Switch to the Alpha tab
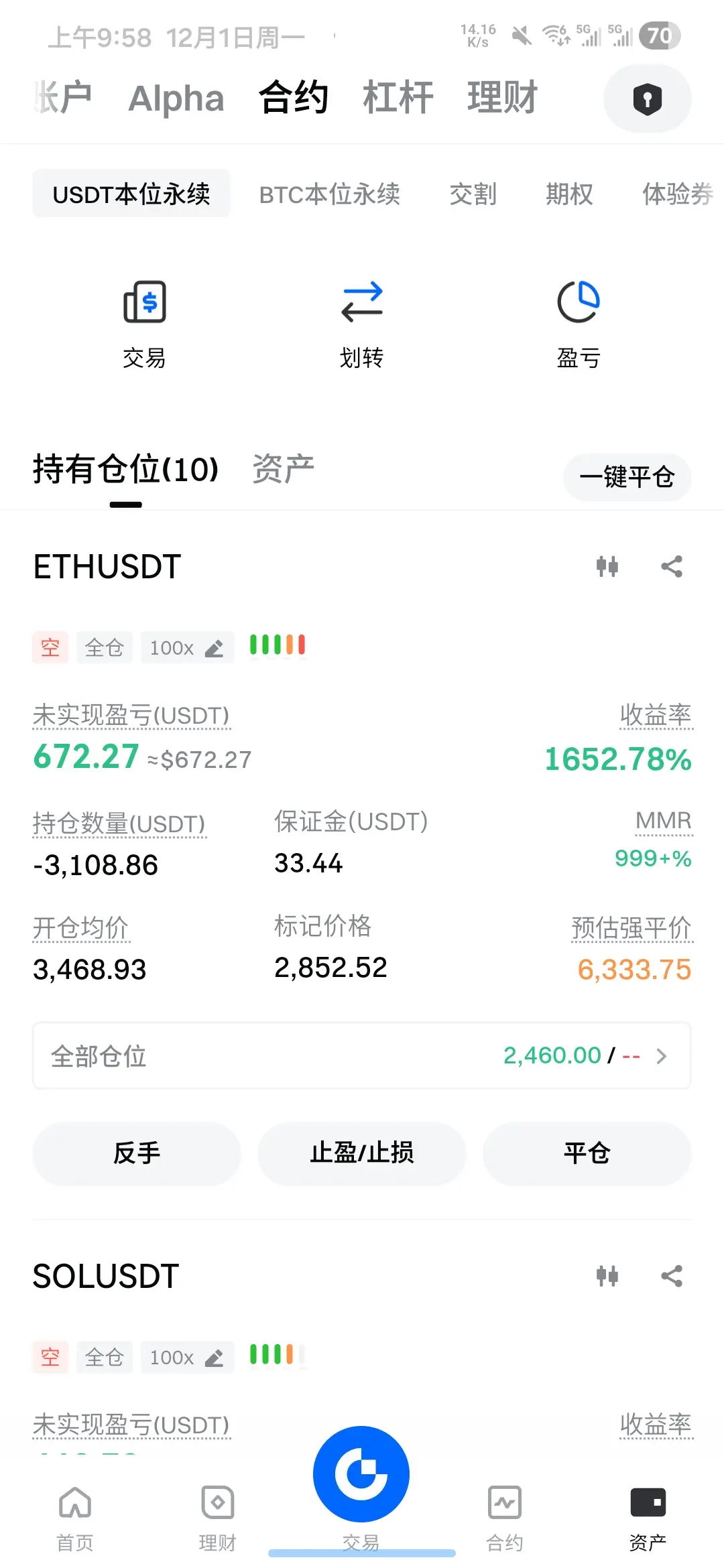Screen dimensions: 724x1568 click(176, 99)
